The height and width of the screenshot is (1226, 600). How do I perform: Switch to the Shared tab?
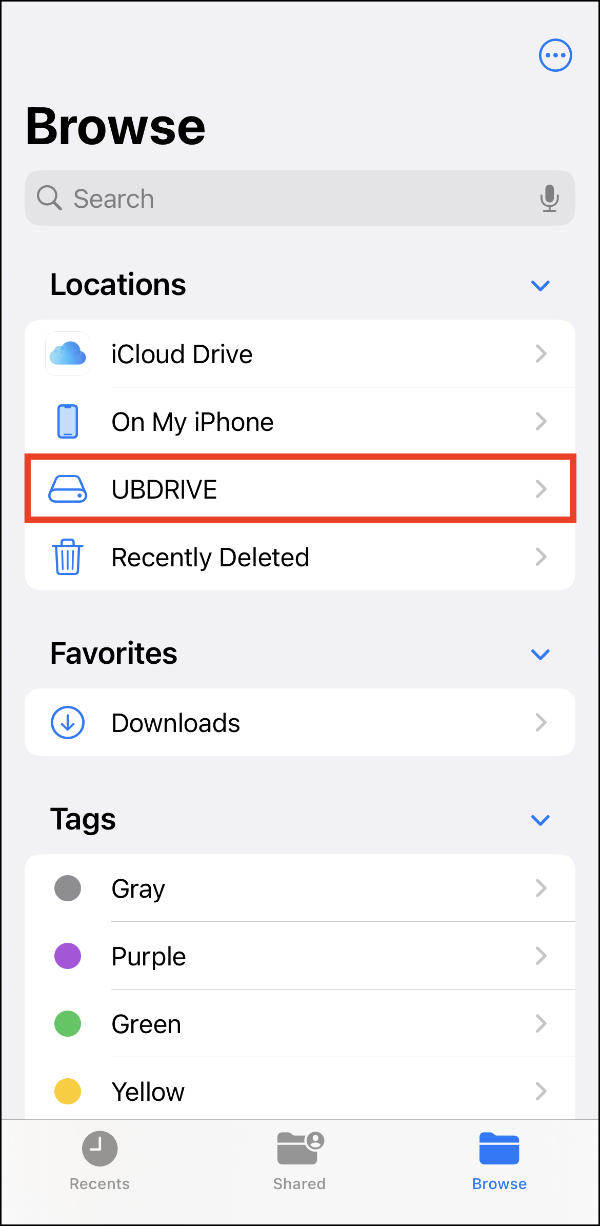click(300, 1161)
